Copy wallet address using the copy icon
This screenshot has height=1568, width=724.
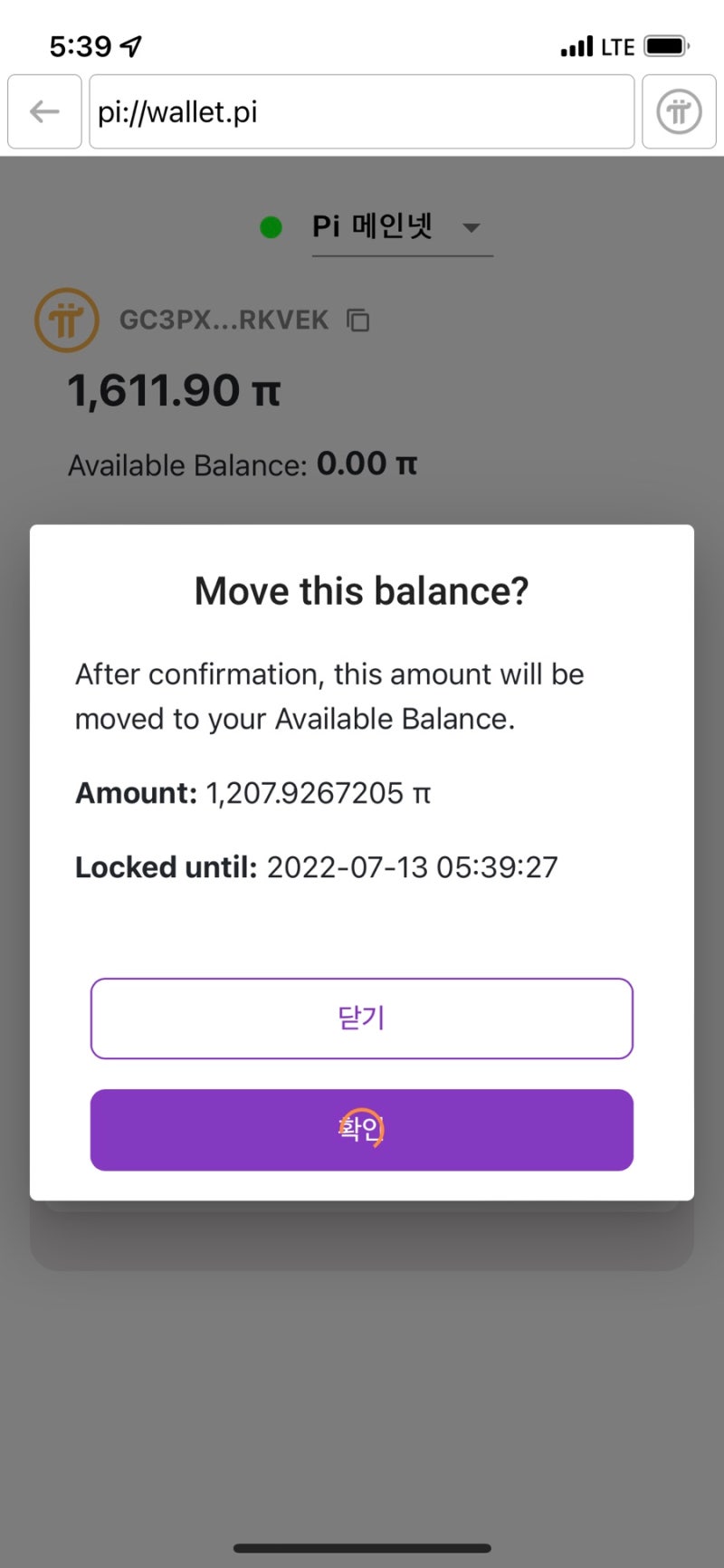click(358, 320)
